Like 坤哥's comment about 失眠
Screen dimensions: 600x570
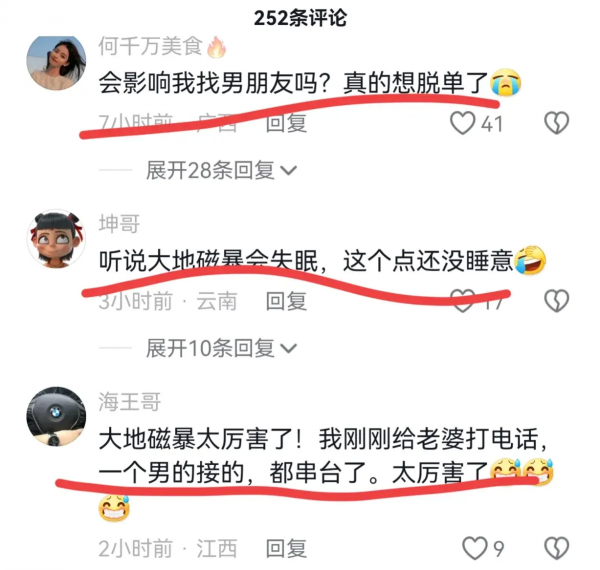pos(463,300)
